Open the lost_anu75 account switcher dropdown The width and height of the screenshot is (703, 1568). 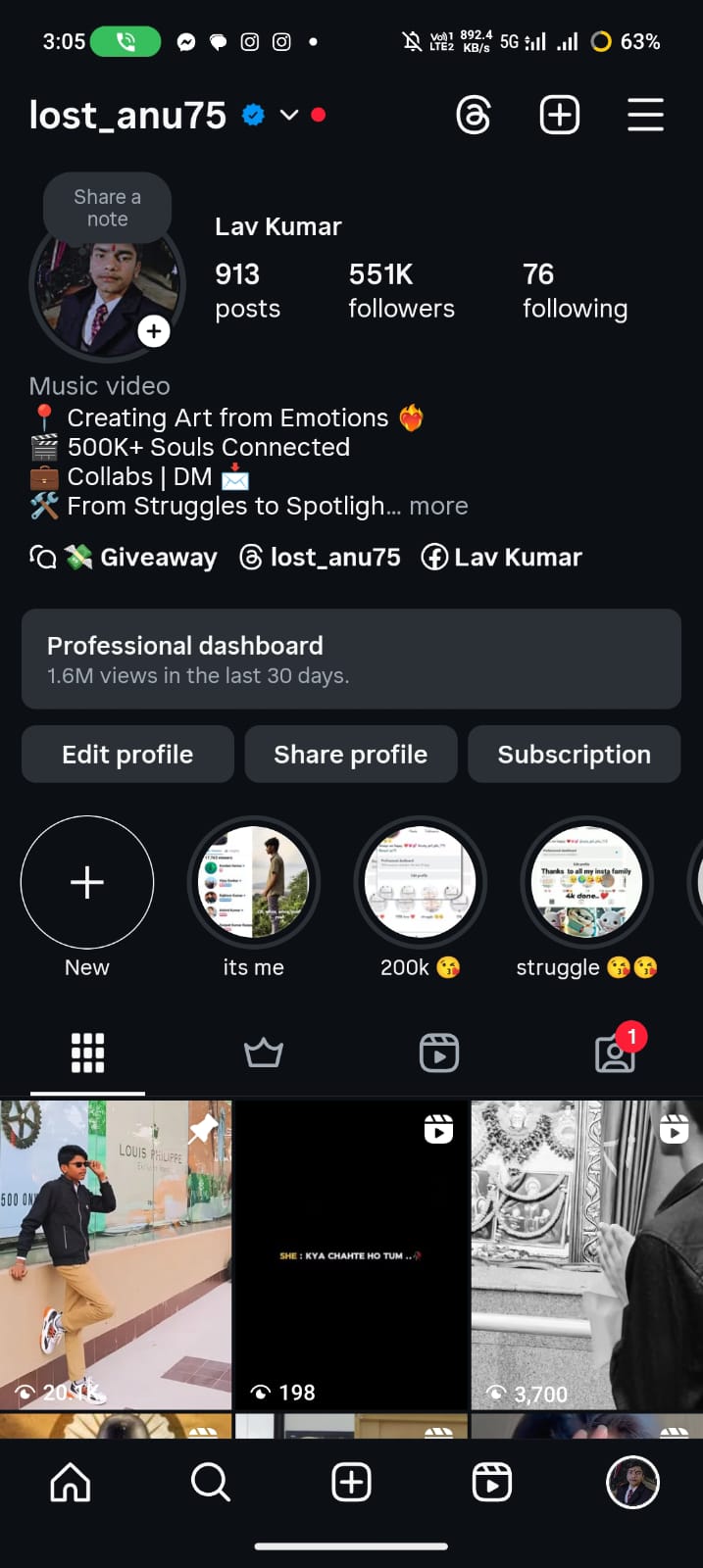pyautogui.click(x=289, y=116)
